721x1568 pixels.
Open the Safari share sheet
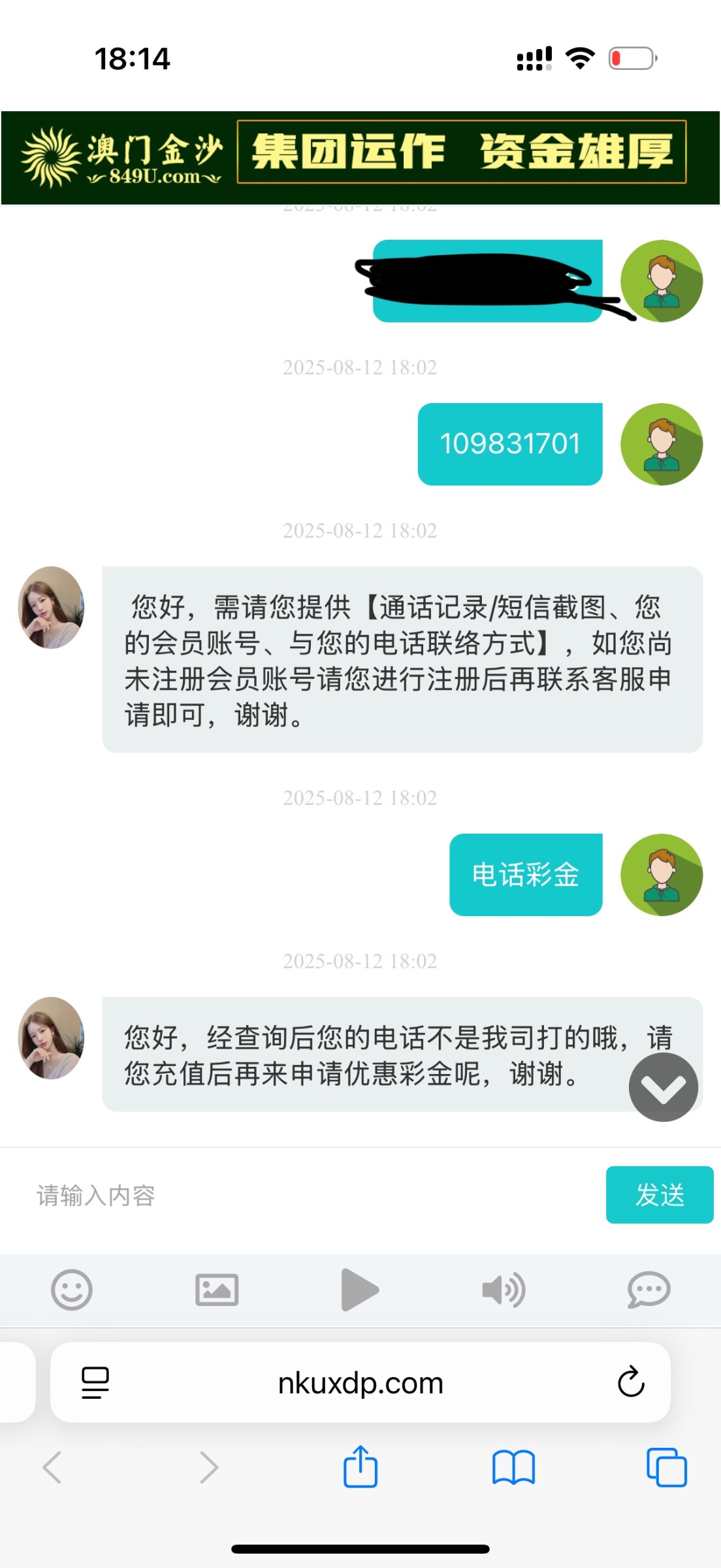click(x=360, y=1467)
